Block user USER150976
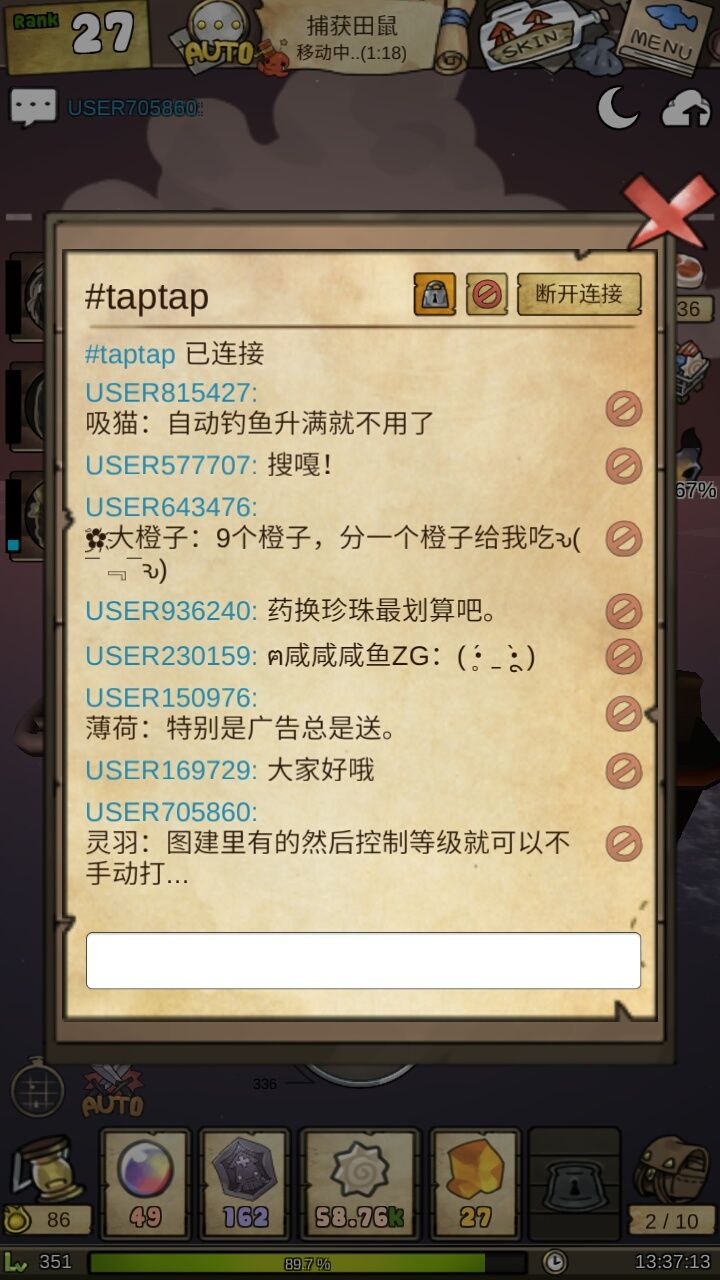This screenshot has height=1280, width=720. [x=624, y=713]
